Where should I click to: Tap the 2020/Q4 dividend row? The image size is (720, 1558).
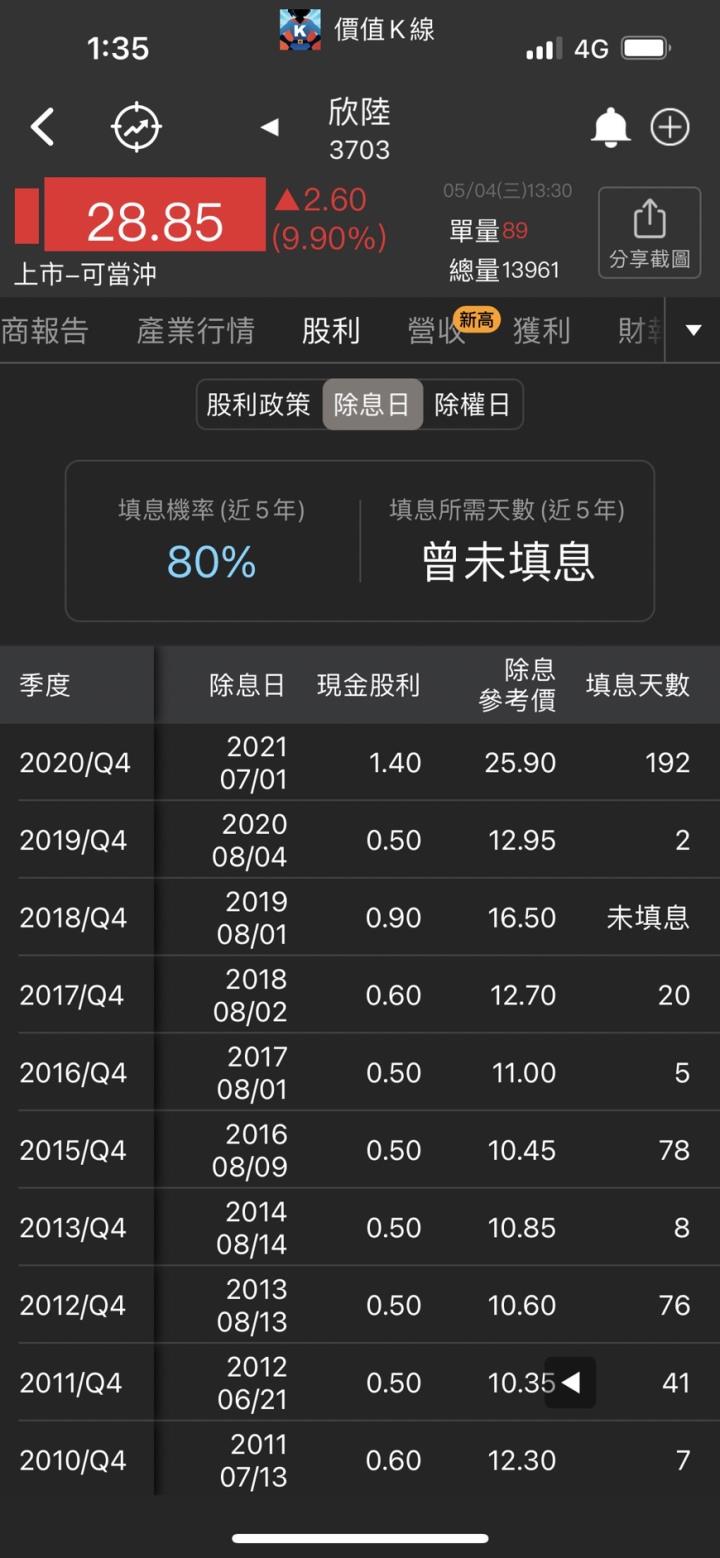360,762
